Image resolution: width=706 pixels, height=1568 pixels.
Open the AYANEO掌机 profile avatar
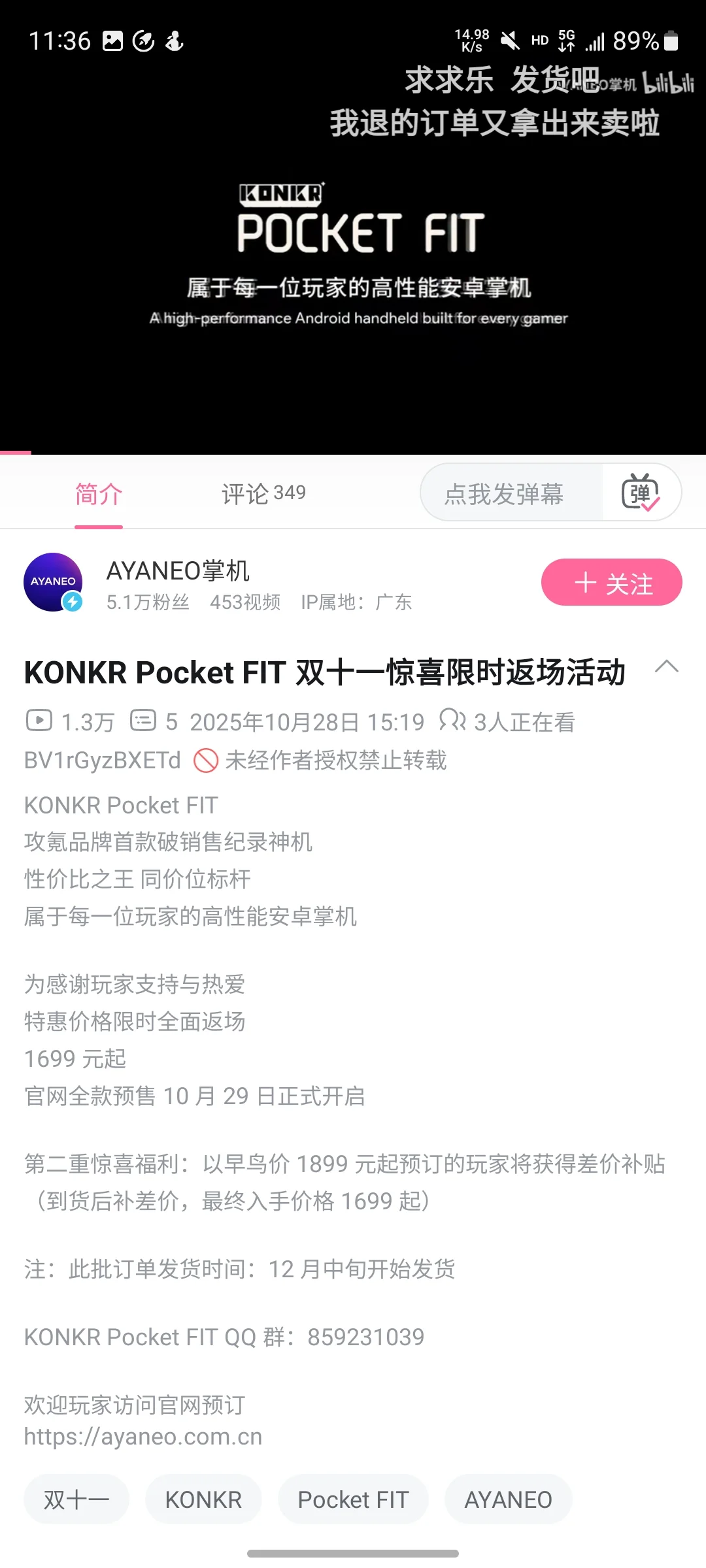pos(53,582)
